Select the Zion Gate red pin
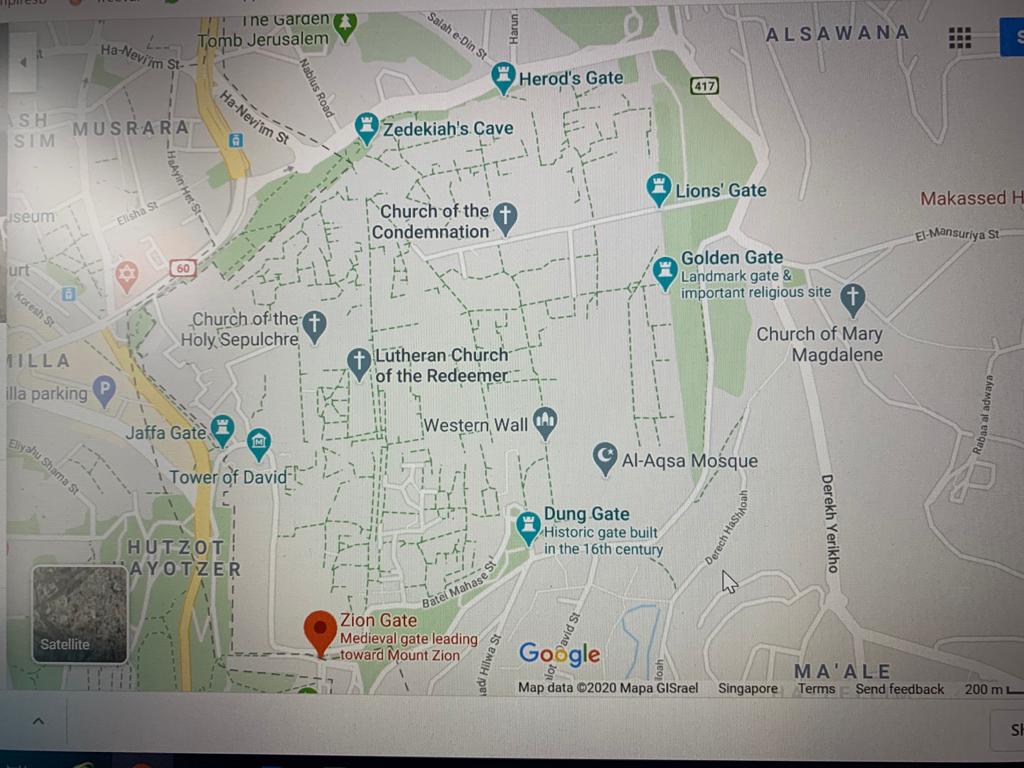The width and height of the screenshot is (1024, 768). (x=320, y=630)
